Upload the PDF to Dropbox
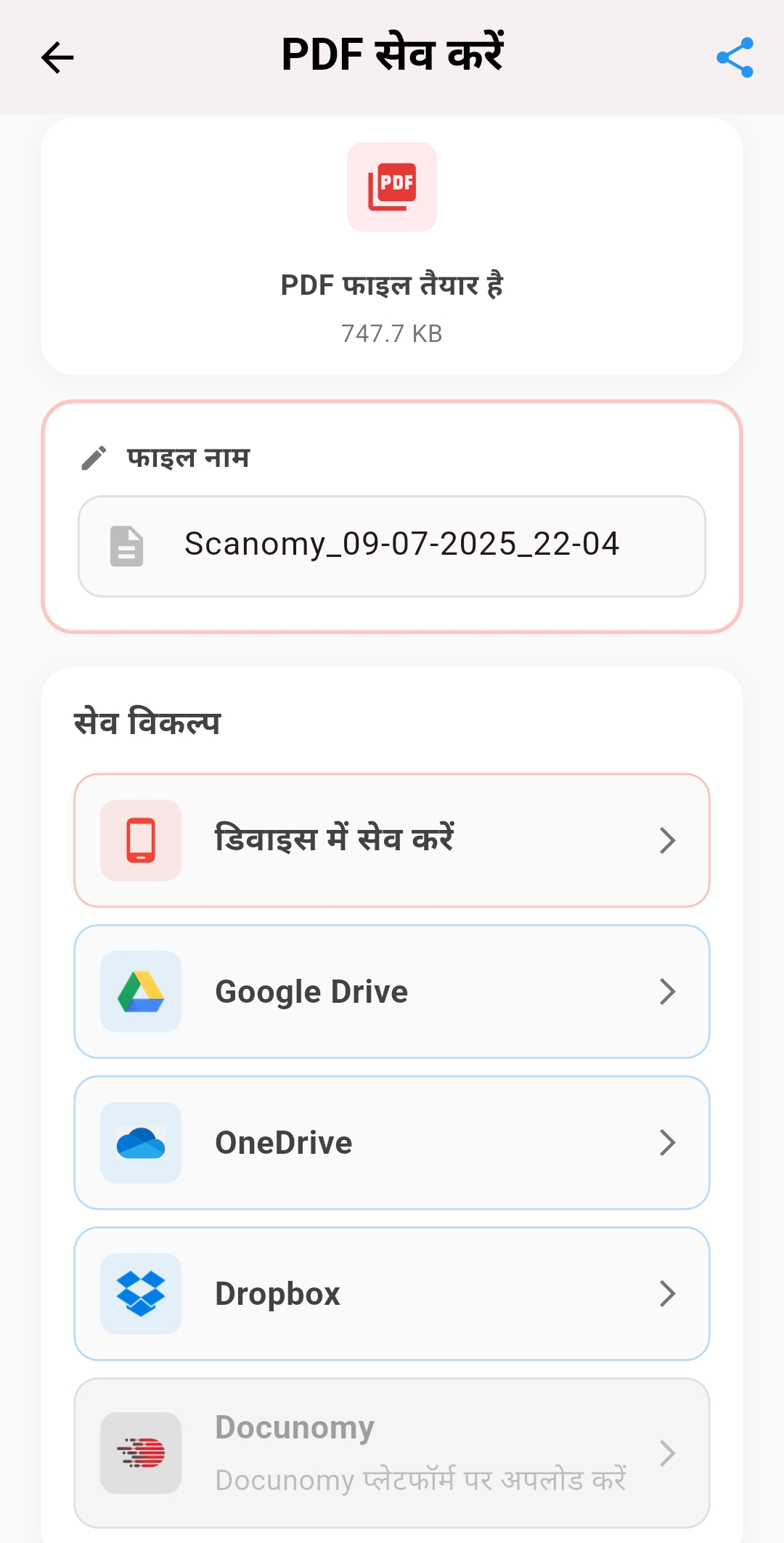Viewport: 784px width, 1543px height. [x=392, y=1293]
